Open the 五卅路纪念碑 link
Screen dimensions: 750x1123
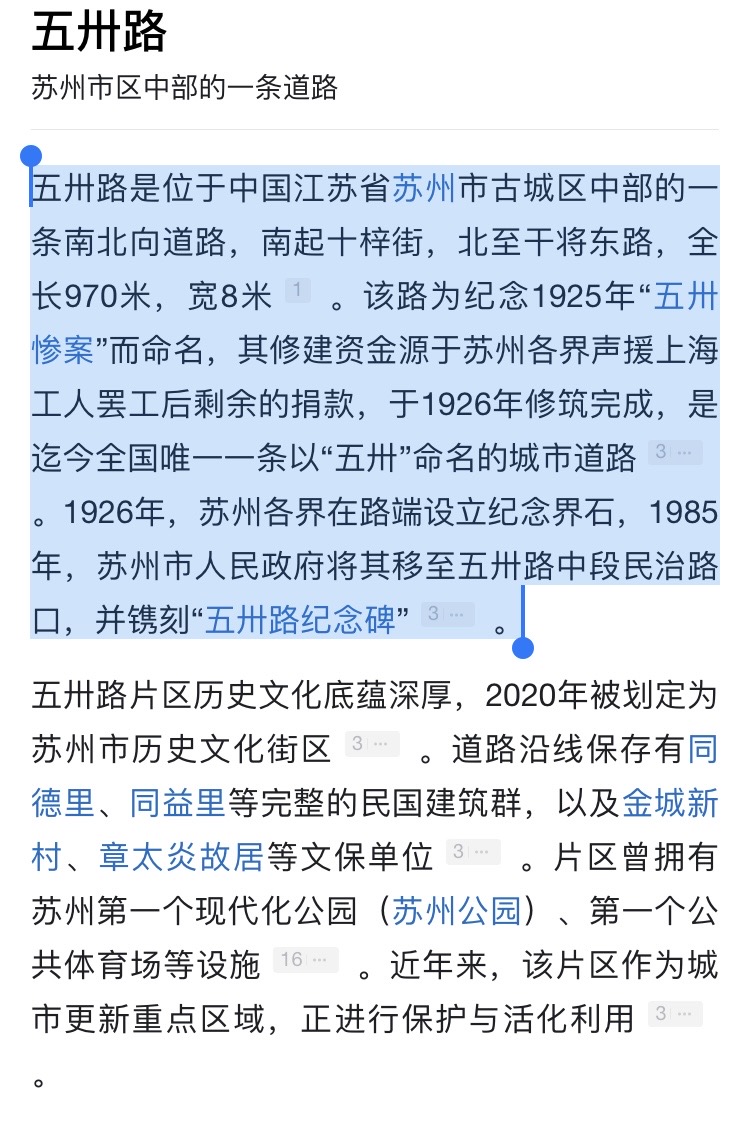point(300,620)
